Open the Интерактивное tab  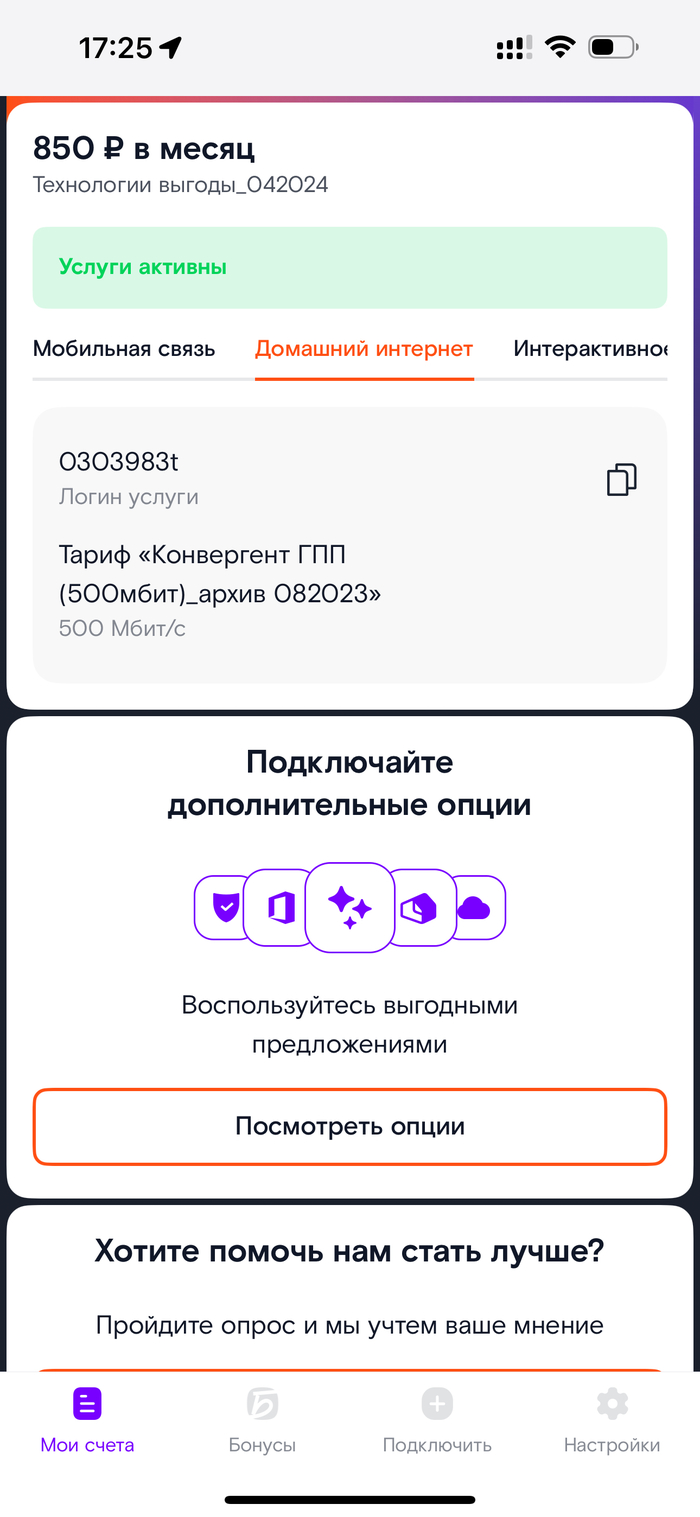590,349
